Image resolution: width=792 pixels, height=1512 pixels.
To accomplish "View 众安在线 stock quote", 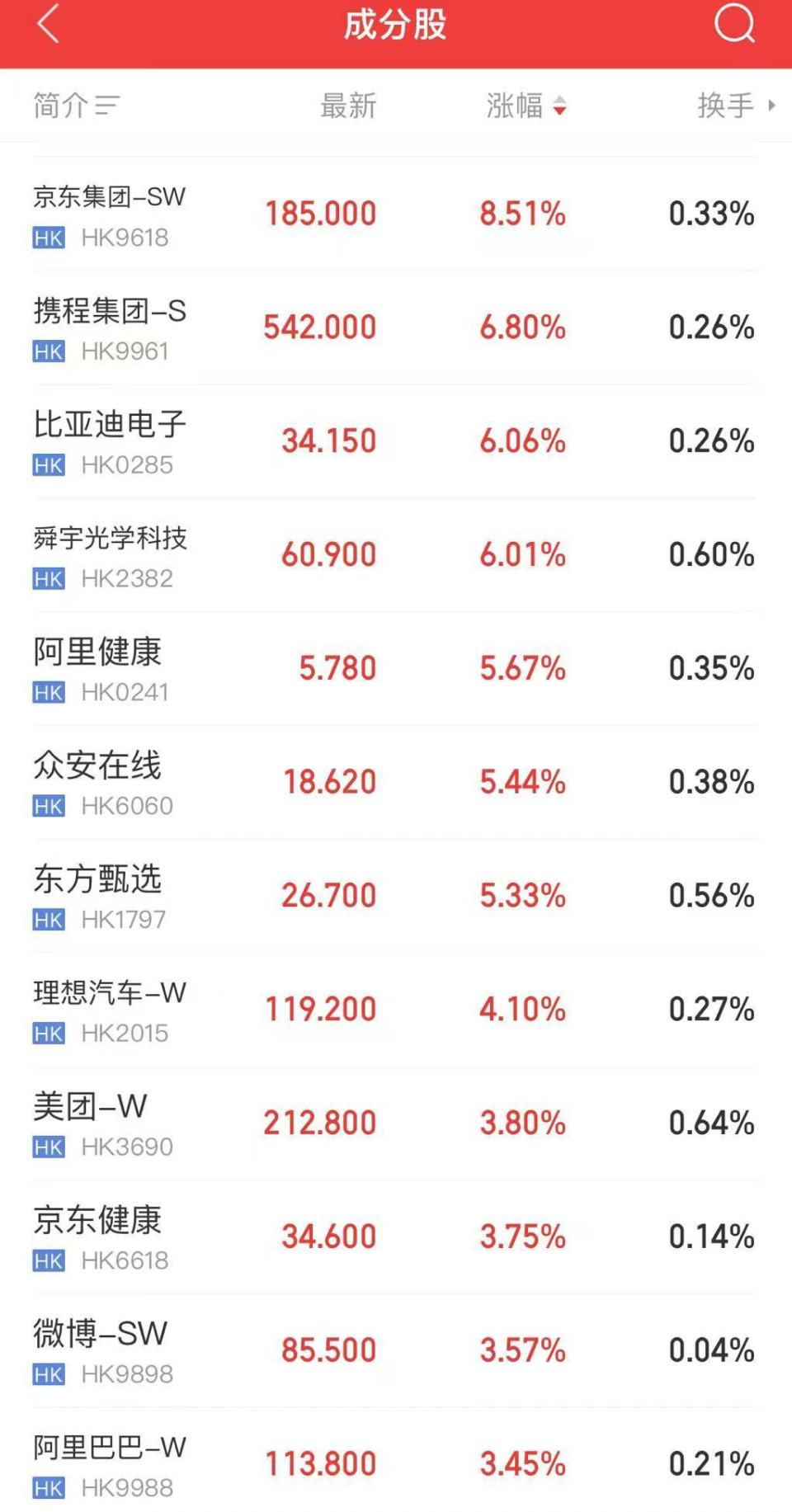I will (x=394, y=784).
